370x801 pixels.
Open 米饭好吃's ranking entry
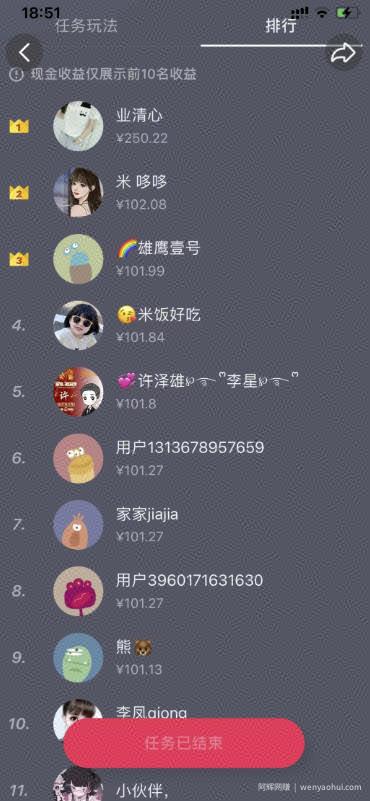(x=185, y=325)
